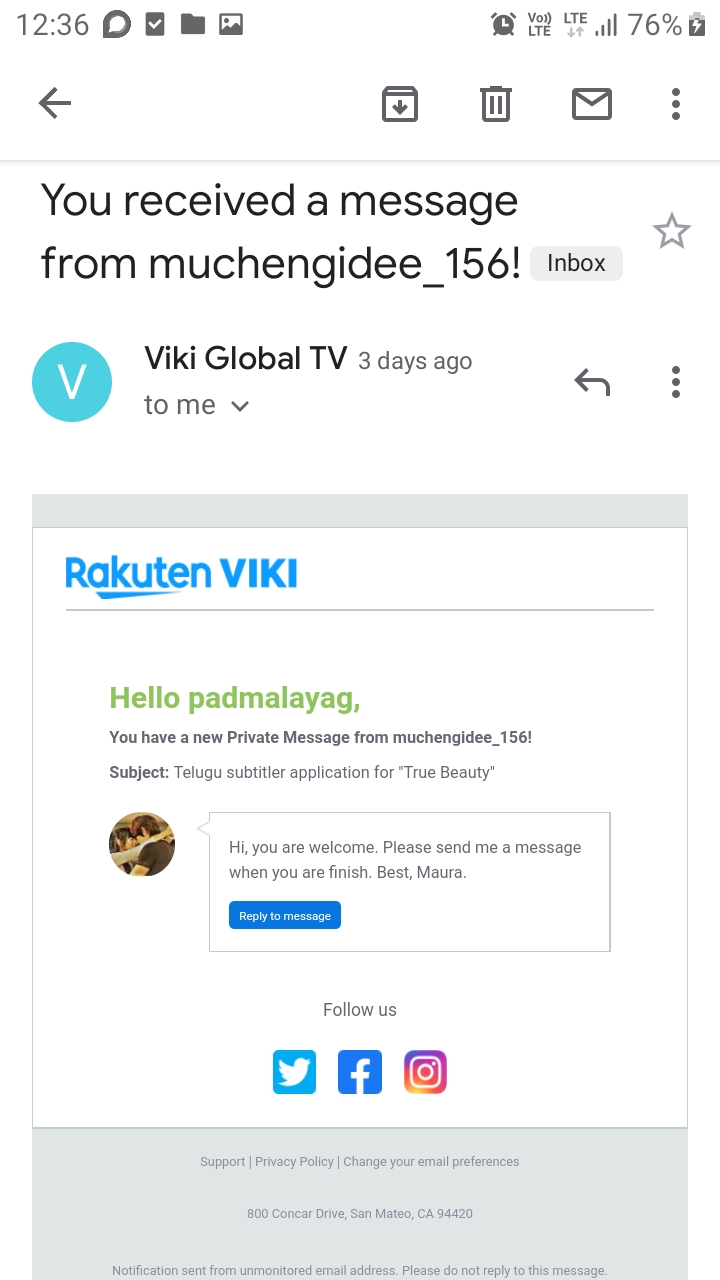The image size is (720, 1280).
Task: Open Viki's Twitter page
Action: tap(295, 1072)
